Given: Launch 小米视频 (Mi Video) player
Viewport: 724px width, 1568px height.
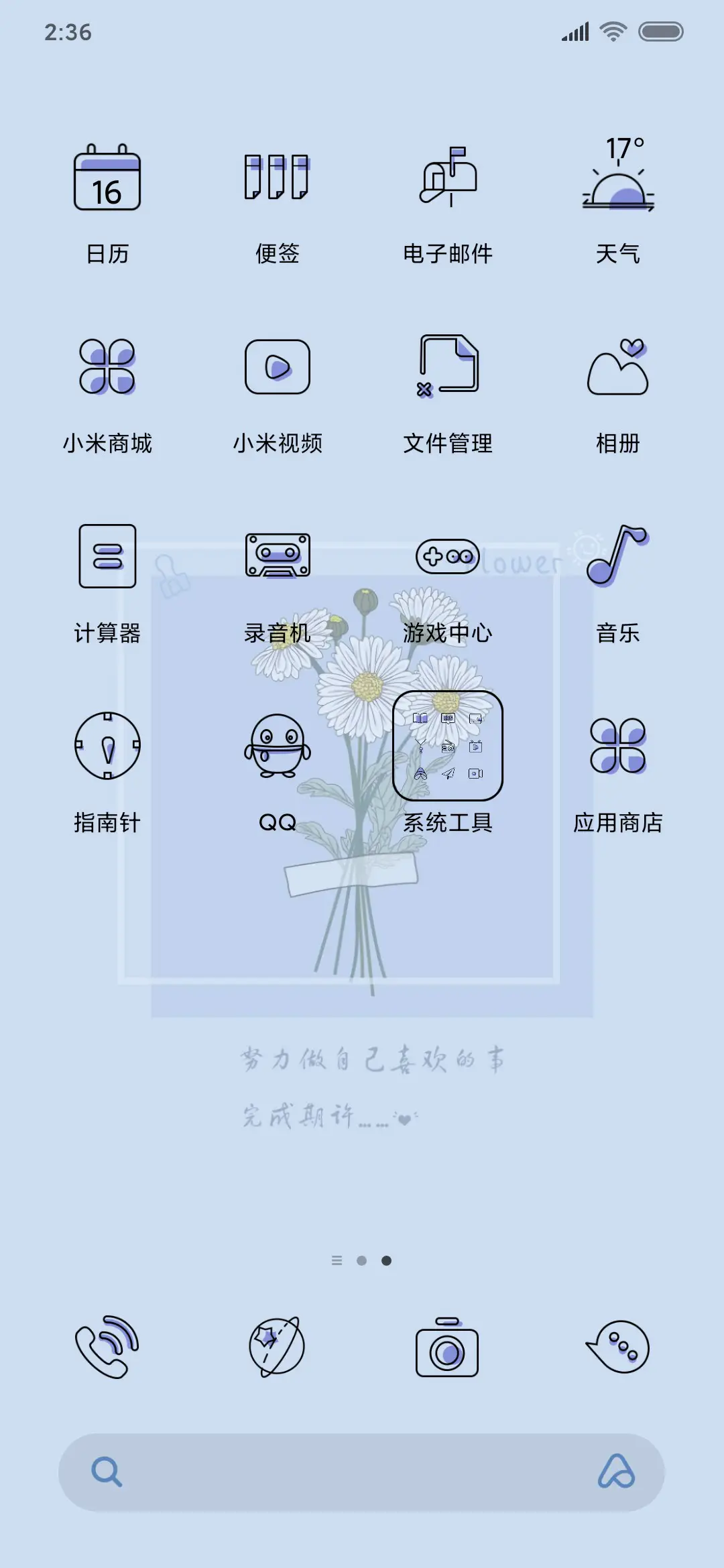Looking at the screenshot, I should tap(277, 369).
